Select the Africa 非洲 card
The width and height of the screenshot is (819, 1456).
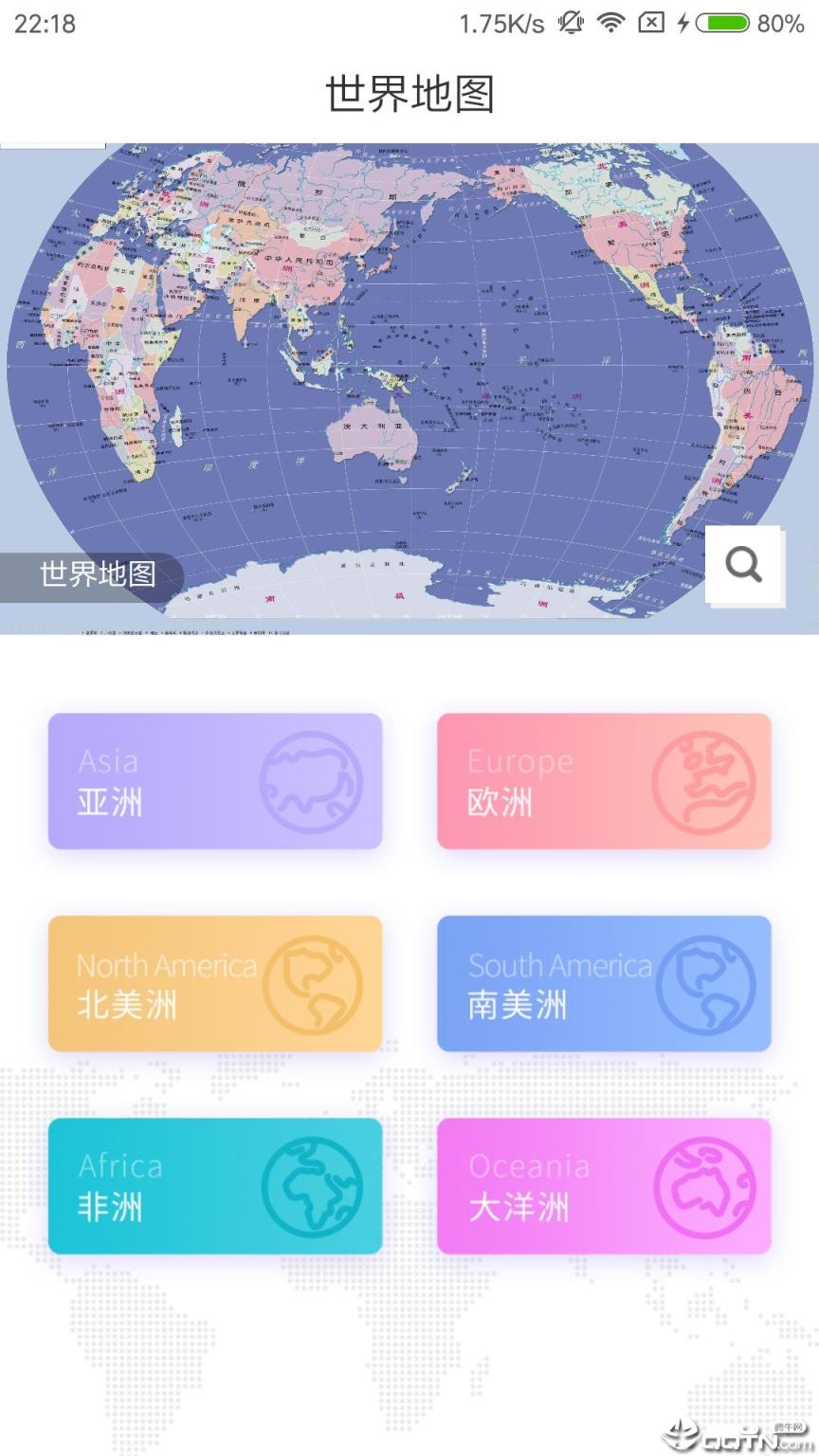coord(215,1186)
